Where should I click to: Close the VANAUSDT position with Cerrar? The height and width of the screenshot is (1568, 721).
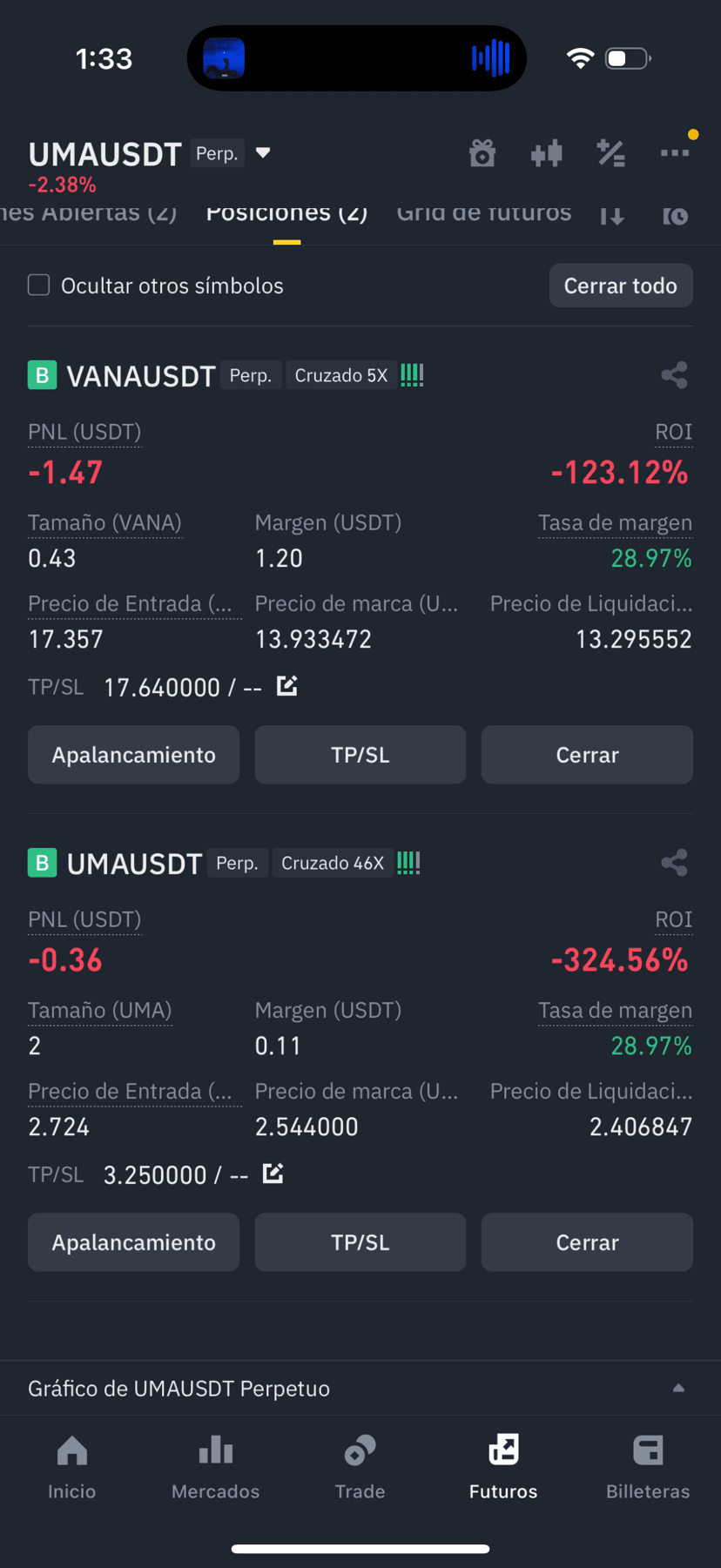(587, 755)
